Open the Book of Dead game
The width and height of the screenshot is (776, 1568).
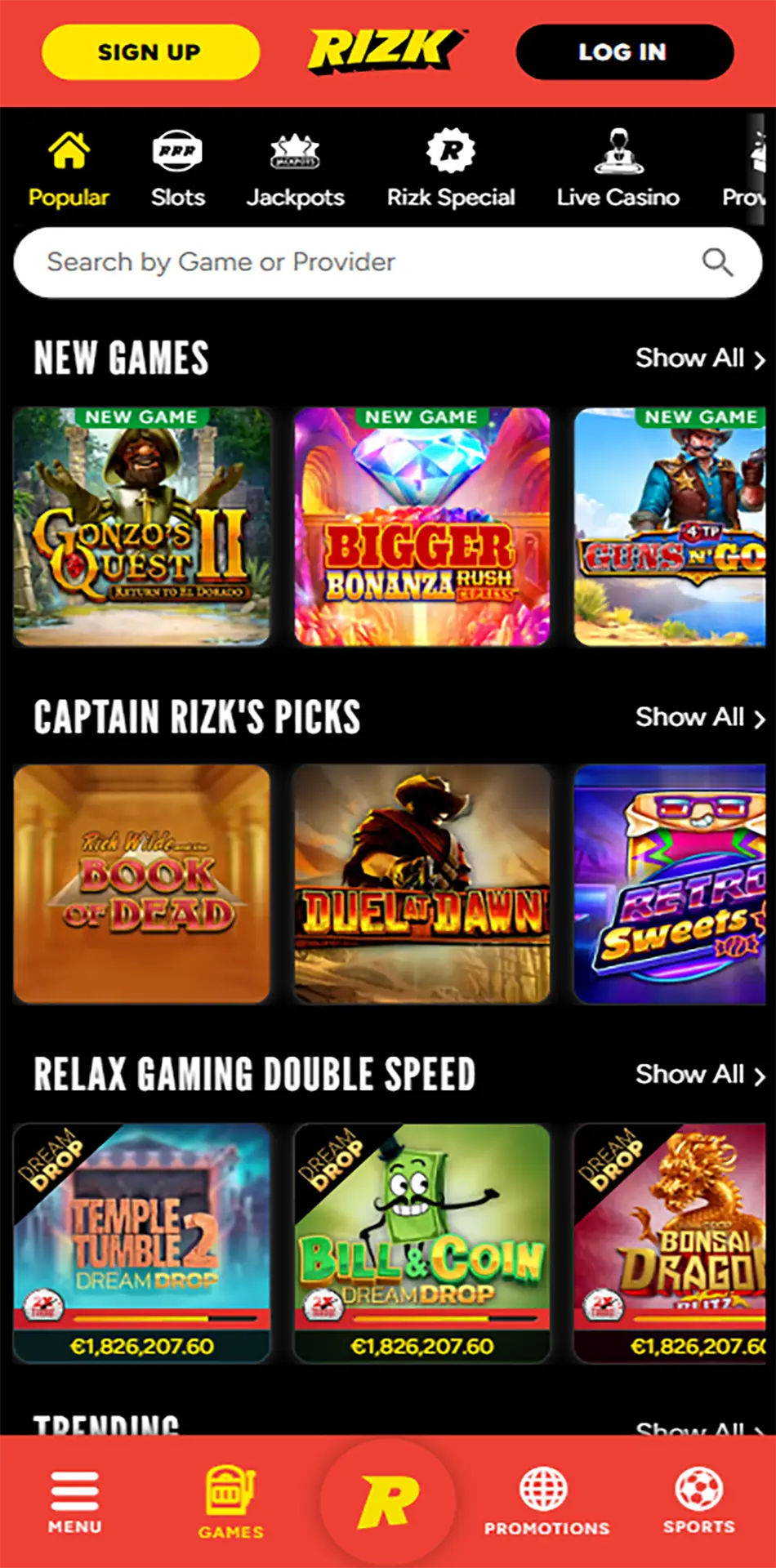[141, 884]
